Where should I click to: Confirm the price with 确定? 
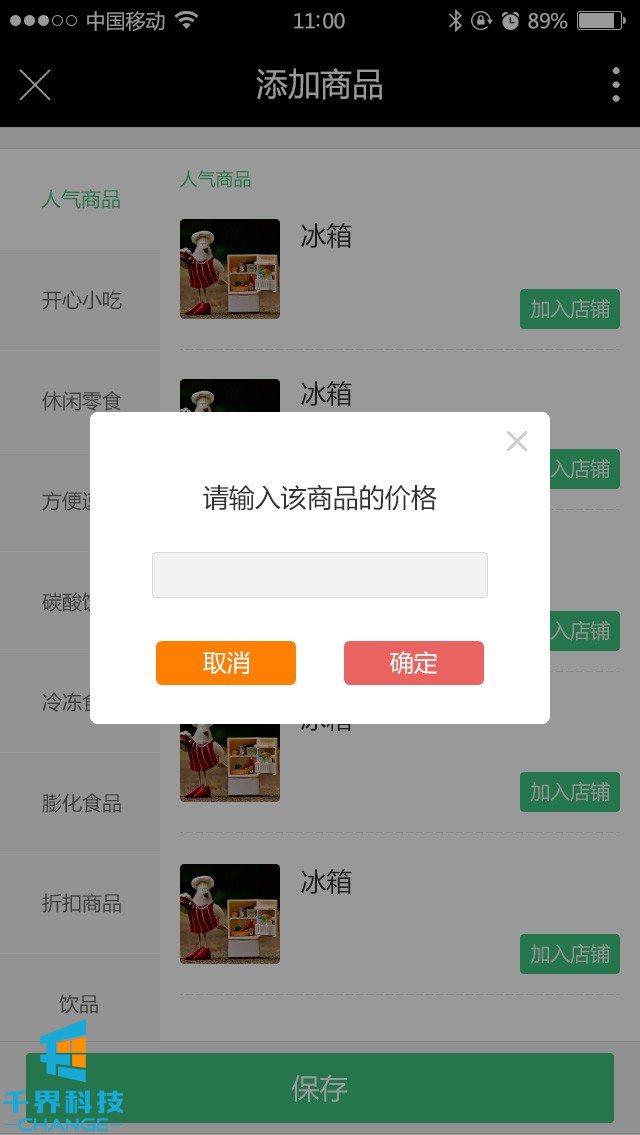pyautogui.click(x=414, y=663)
